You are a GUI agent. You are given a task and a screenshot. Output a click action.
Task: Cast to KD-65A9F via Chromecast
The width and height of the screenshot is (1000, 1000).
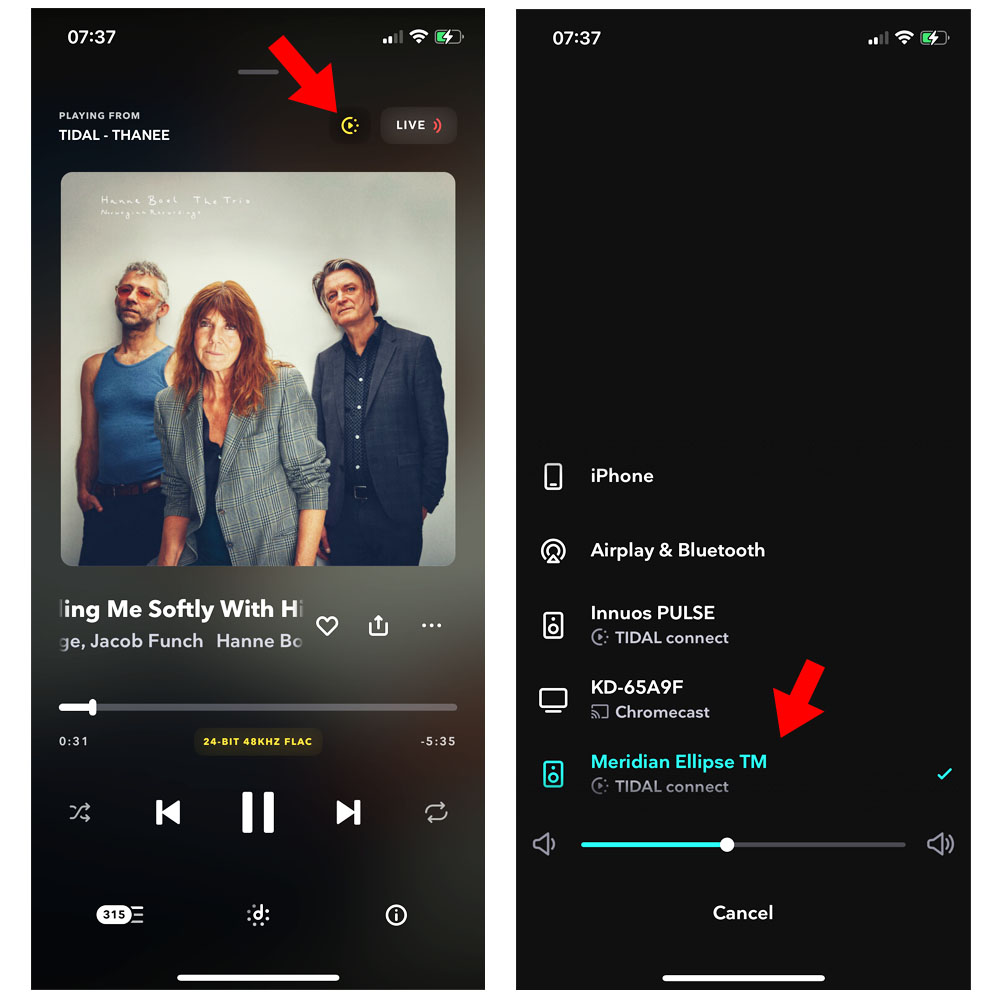(x=650, y=699)
